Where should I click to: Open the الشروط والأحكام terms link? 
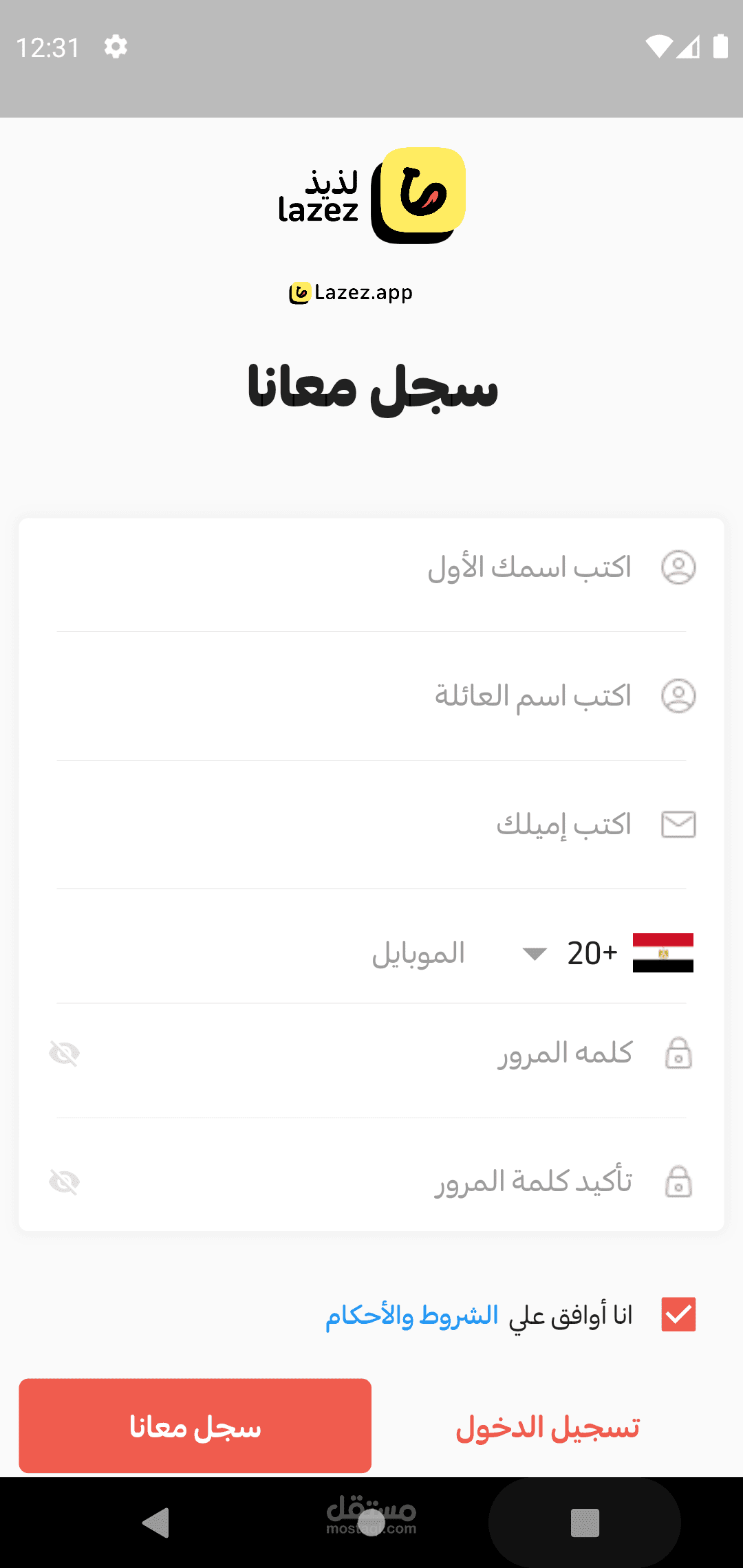point(412,1315)
